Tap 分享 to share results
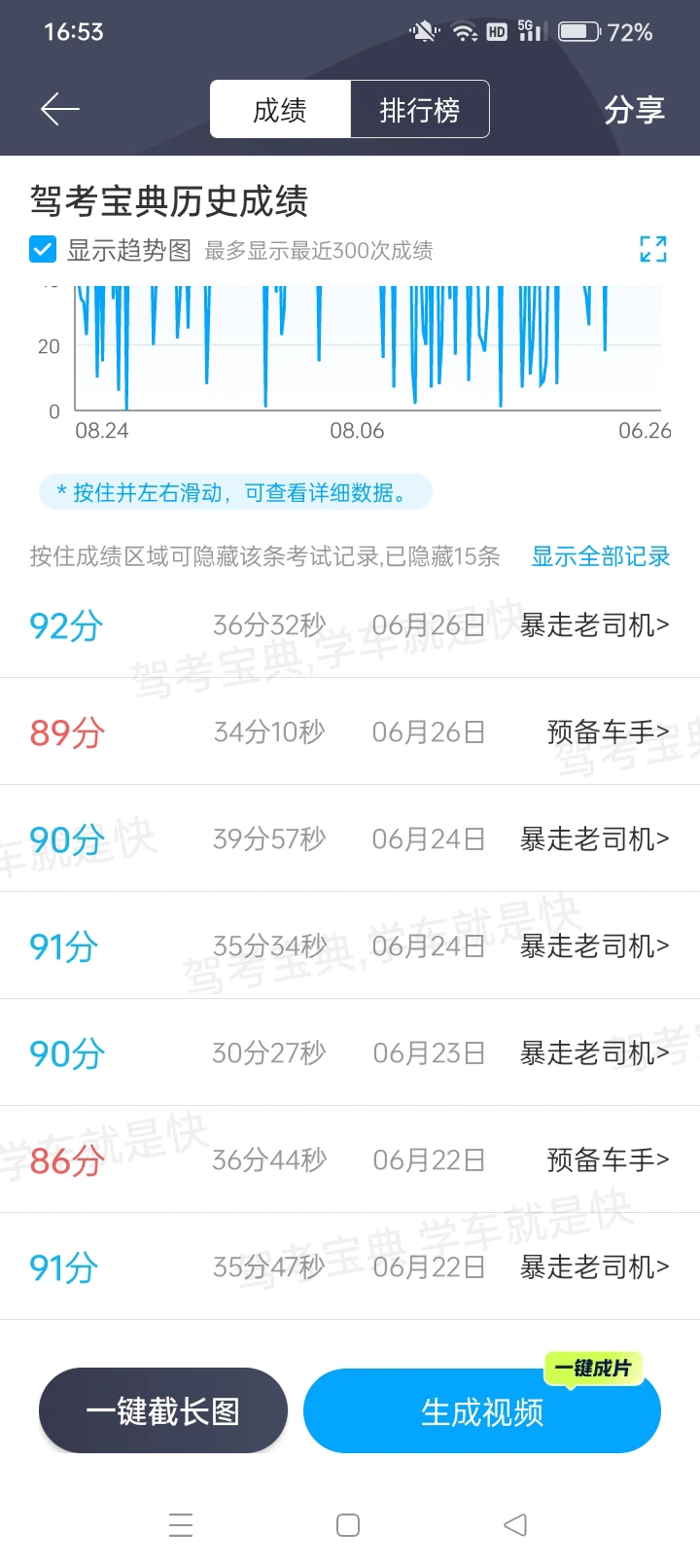Image resolution: width=700 pixels, height=1568 pixels. [634, 110]
